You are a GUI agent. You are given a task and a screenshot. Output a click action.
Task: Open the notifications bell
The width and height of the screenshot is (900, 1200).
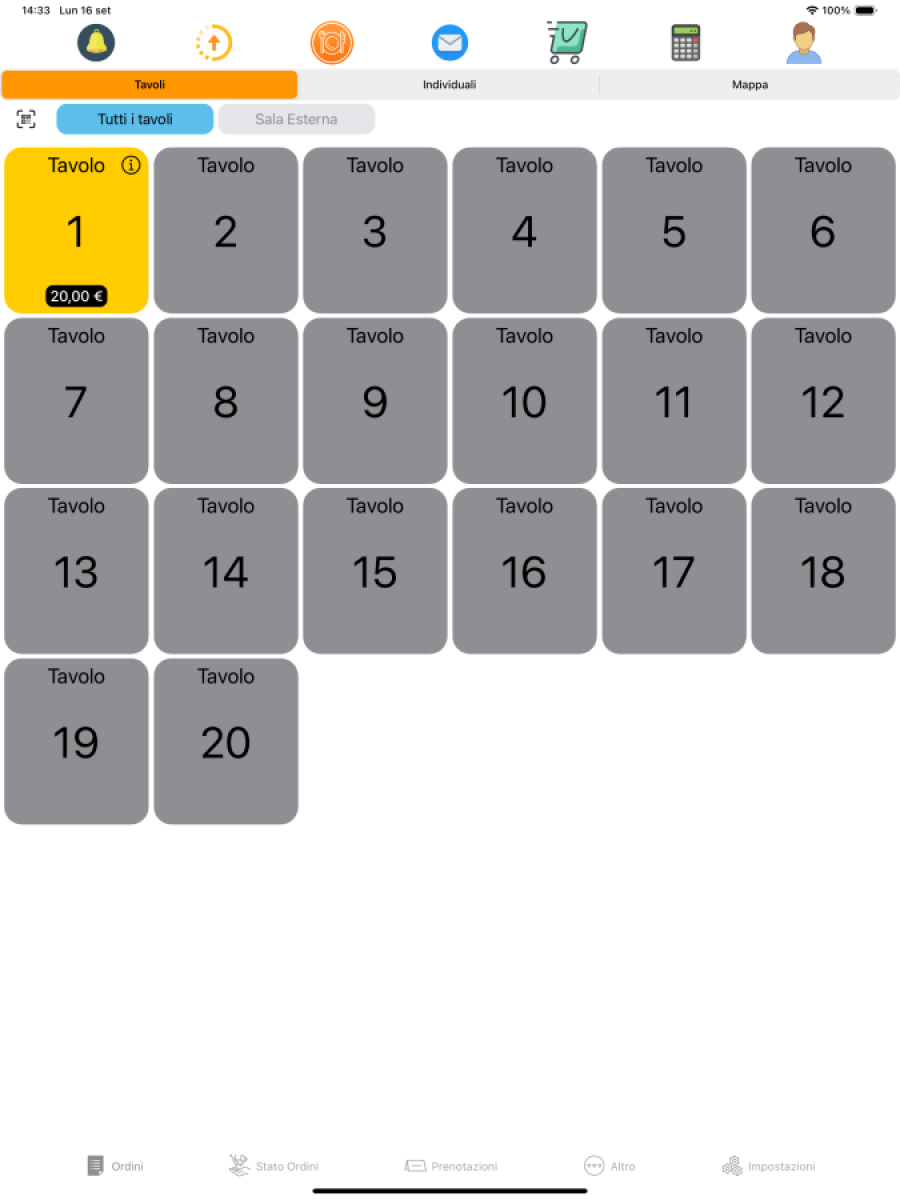[x=96, y=43]
